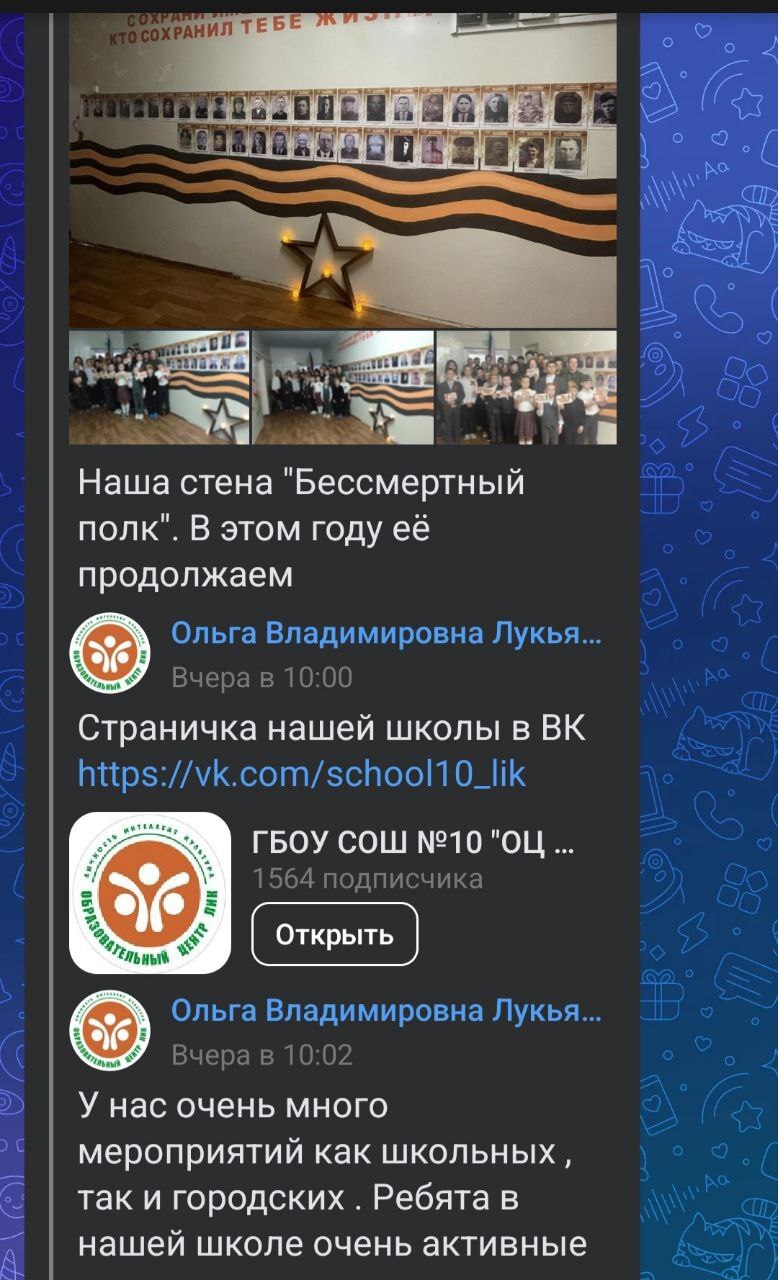778x1280 pixels.
Task: Follow the vk.com/school10_lik link
Action: (301, 773)
